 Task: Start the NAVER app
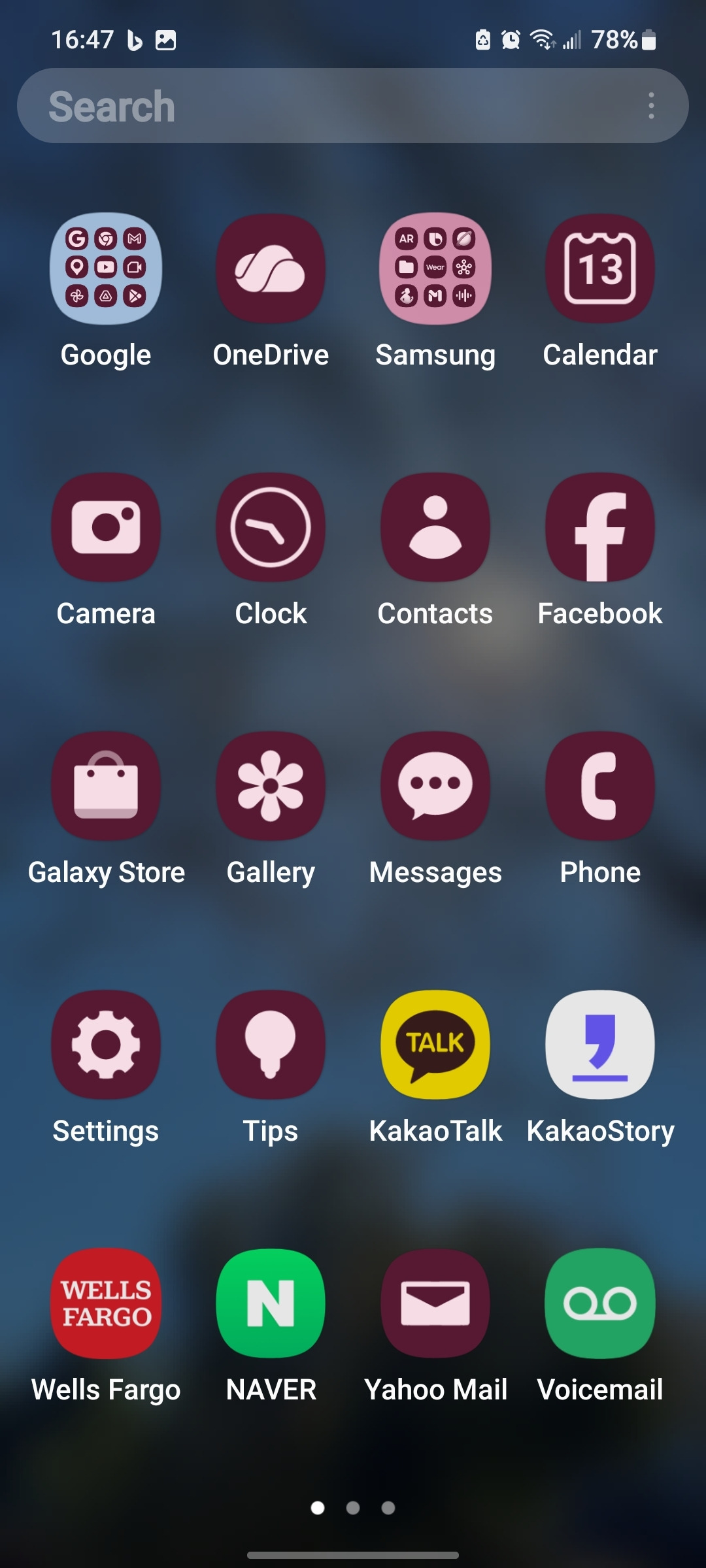tap(270, 1303)
